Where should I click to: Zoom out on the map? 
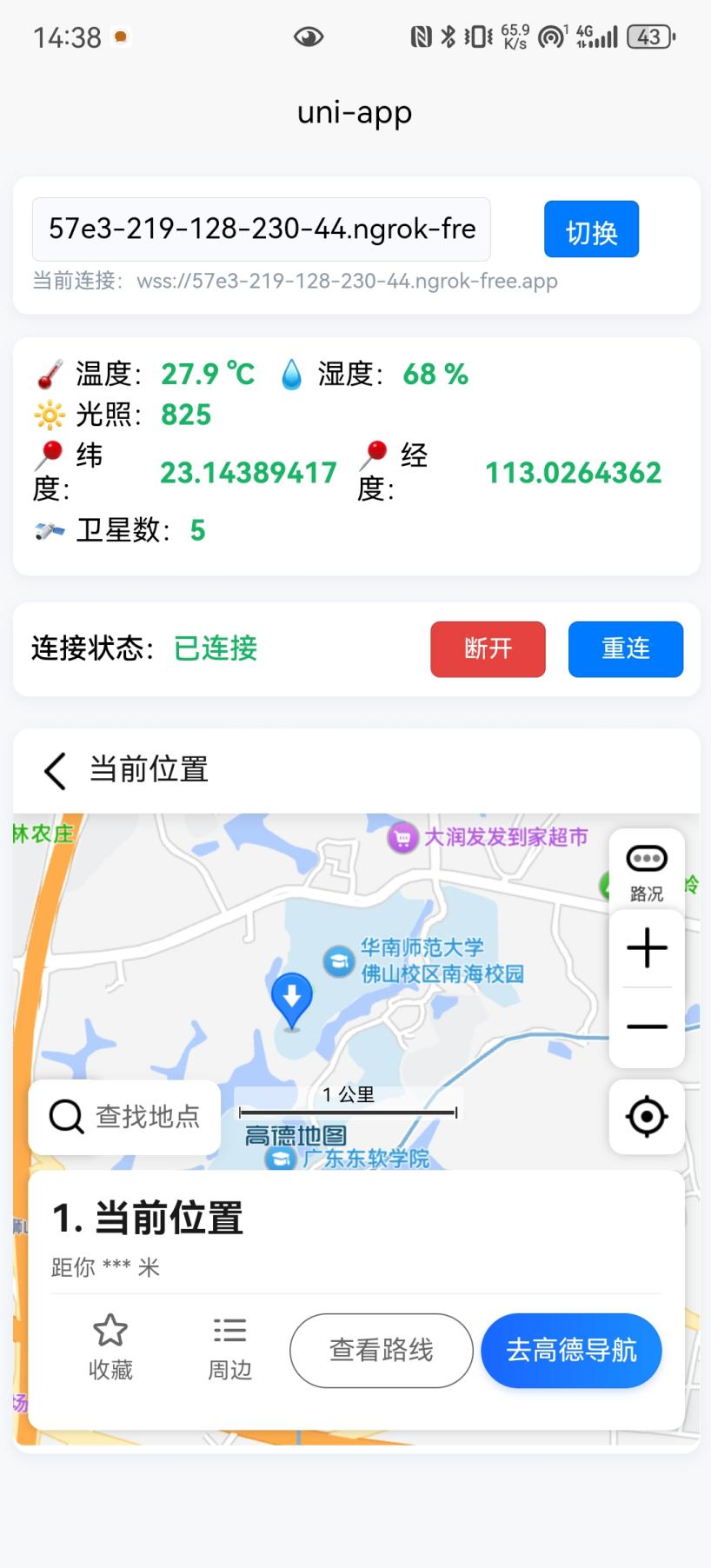647,1027
